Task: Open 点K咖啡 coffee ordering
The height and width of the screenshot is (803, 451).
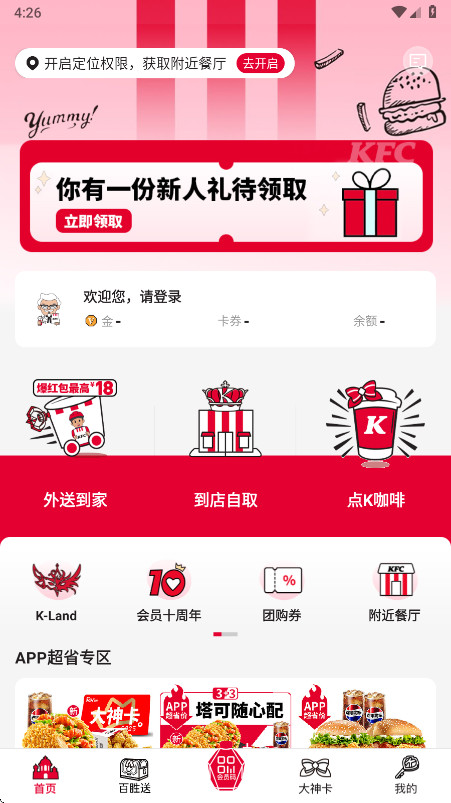Action: (x=376, y=500)
